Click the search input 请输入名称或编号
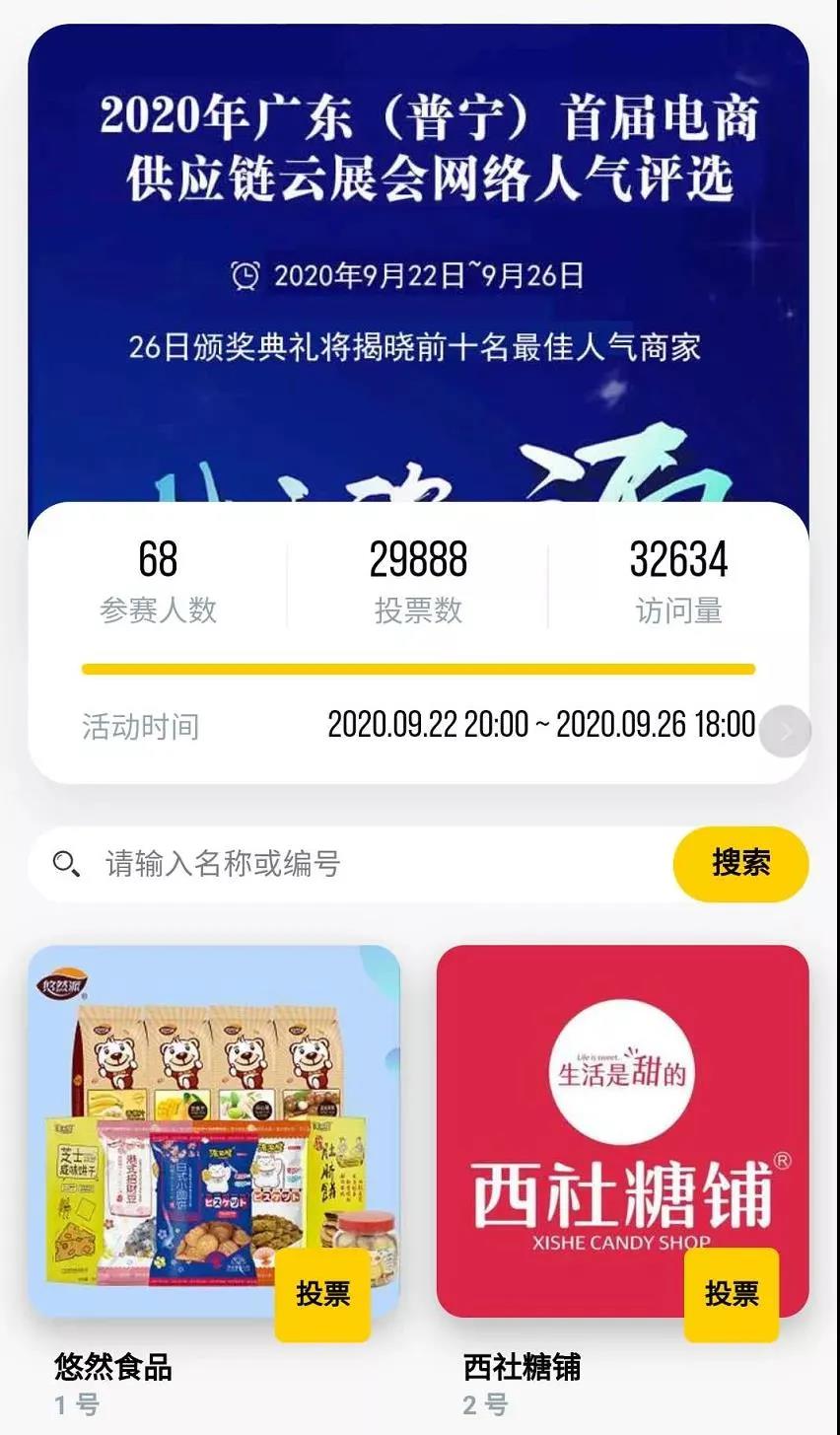This screenshot has width=840, height=1435. (x=296, y=864)
